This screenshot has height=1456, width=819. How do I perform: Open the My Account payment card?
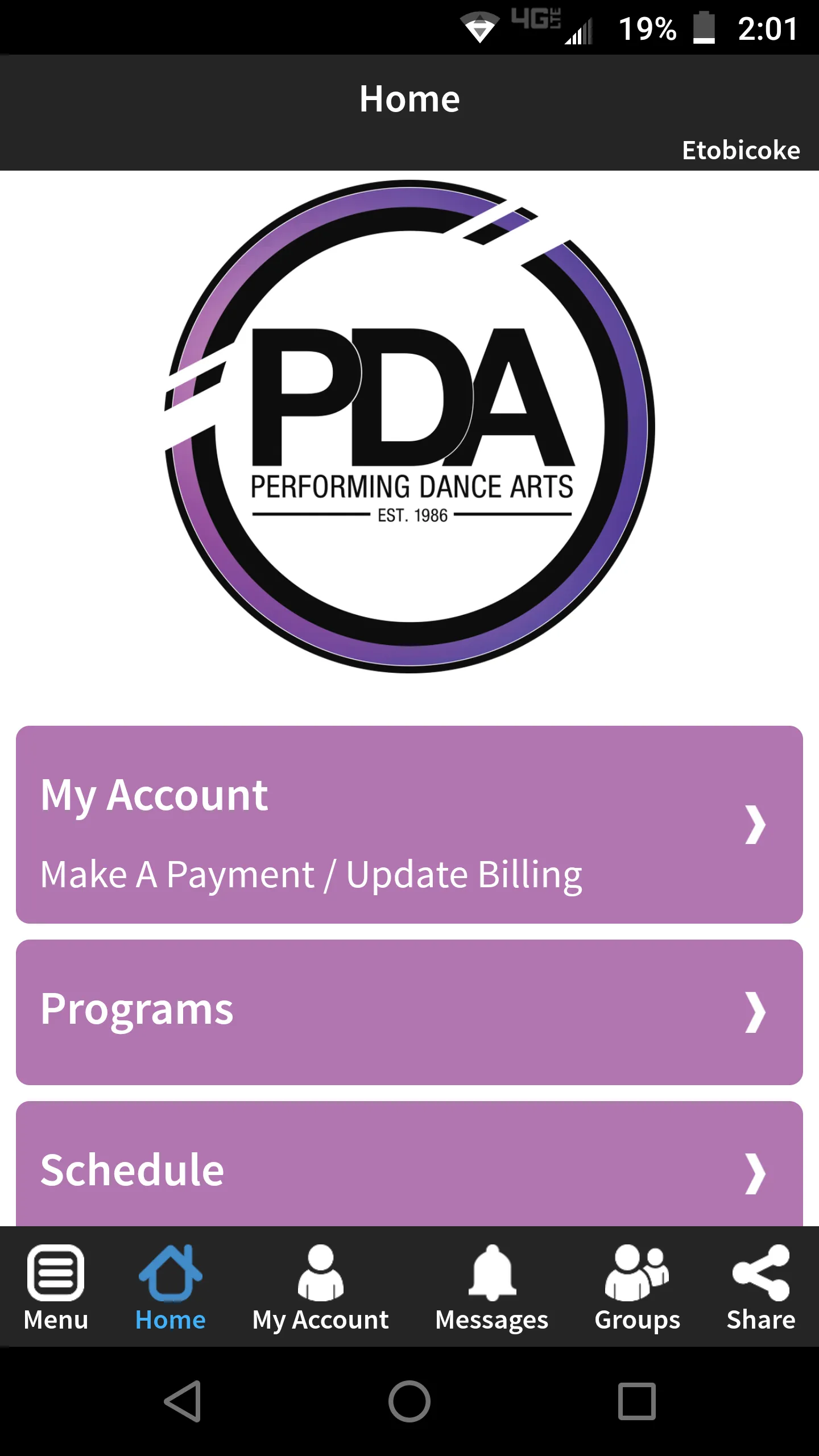(409, 824)
